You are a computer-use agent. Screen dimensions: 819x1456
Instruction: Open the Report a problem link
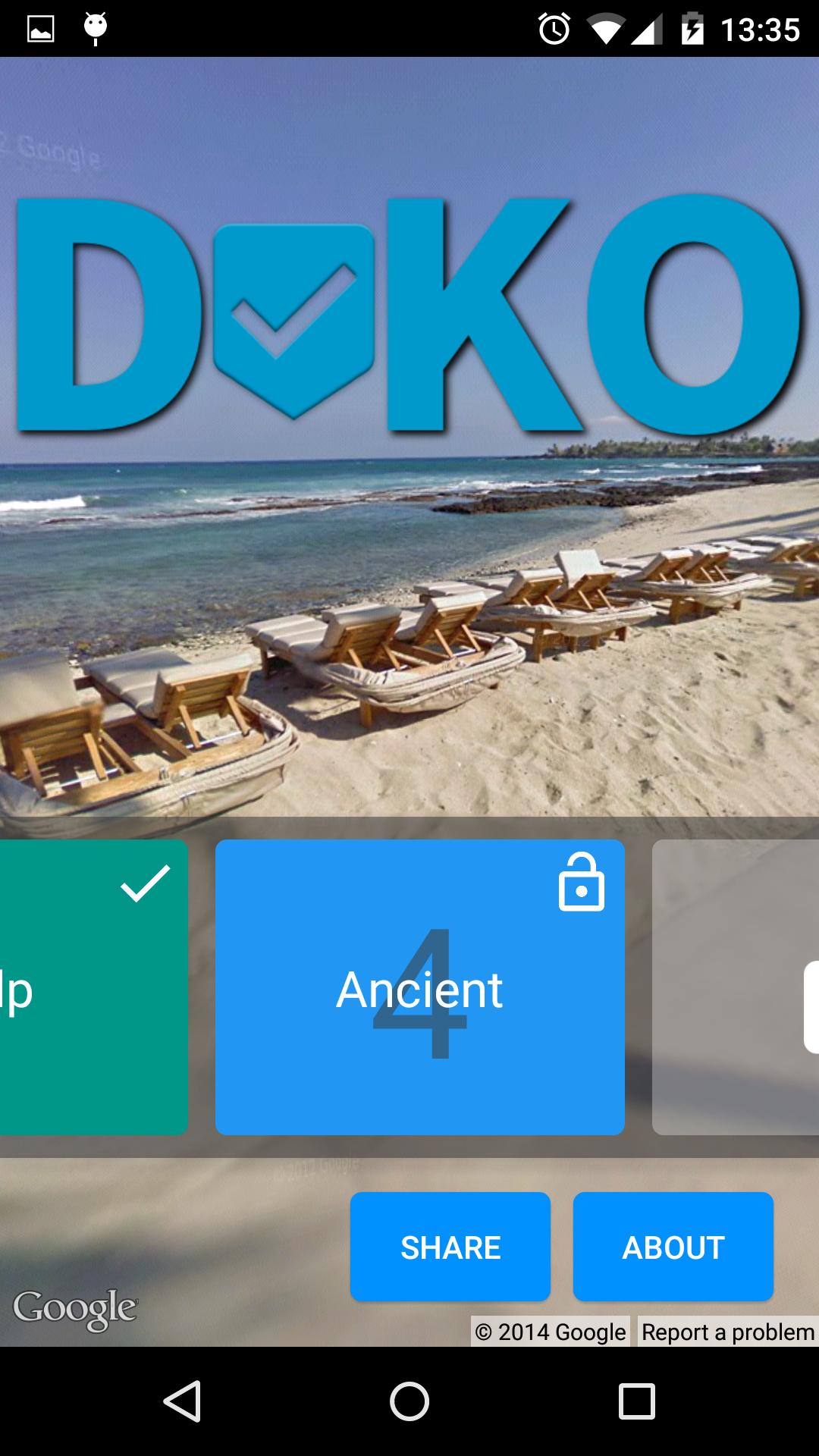click(x=727, y=1332)
